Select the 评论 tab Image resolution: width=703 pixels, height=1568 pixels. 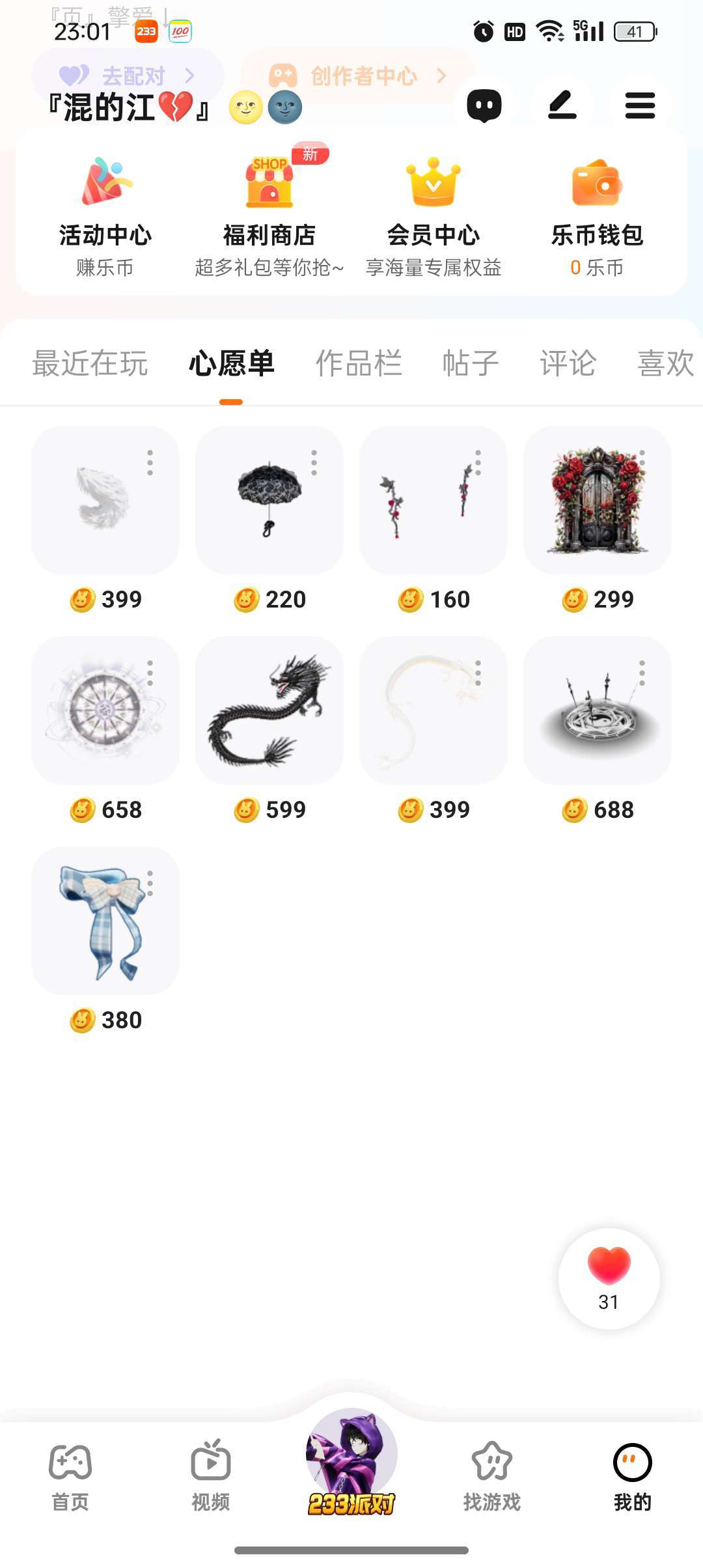568,363
